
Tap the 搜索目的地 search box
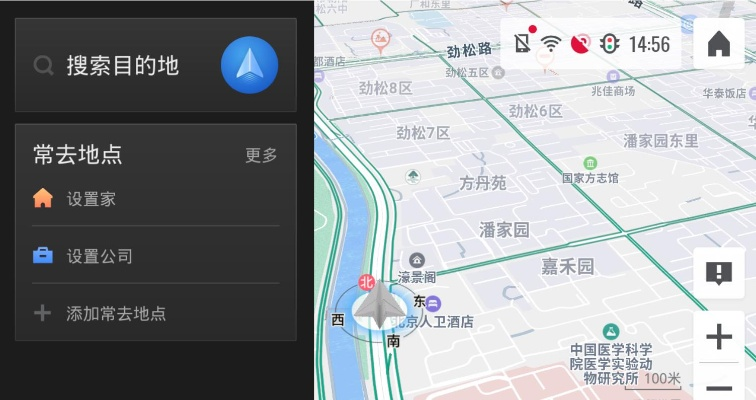tap(122, 66)
